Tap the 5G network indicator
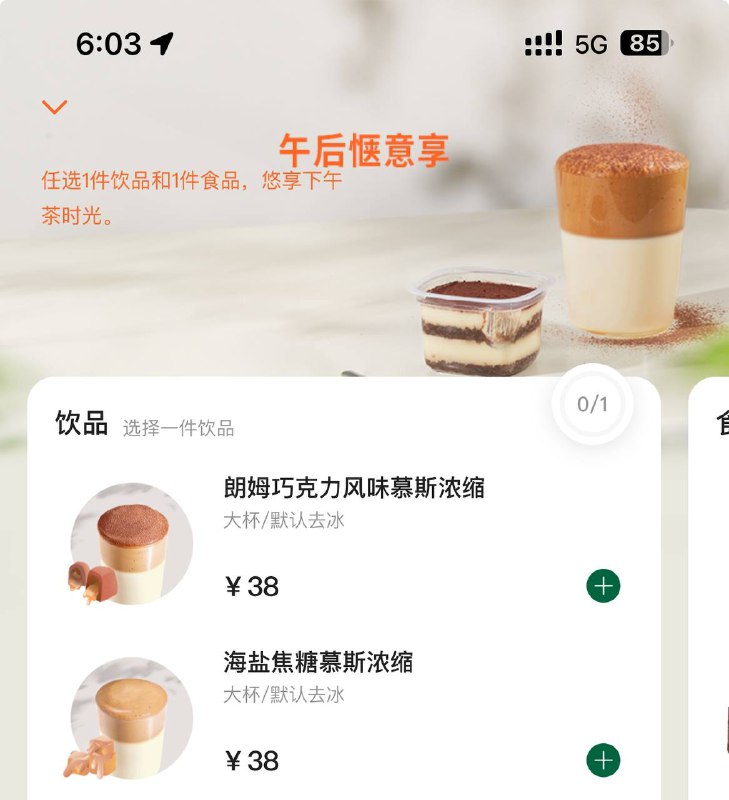This screenshot has width=729, height=800. click(588, 41)
